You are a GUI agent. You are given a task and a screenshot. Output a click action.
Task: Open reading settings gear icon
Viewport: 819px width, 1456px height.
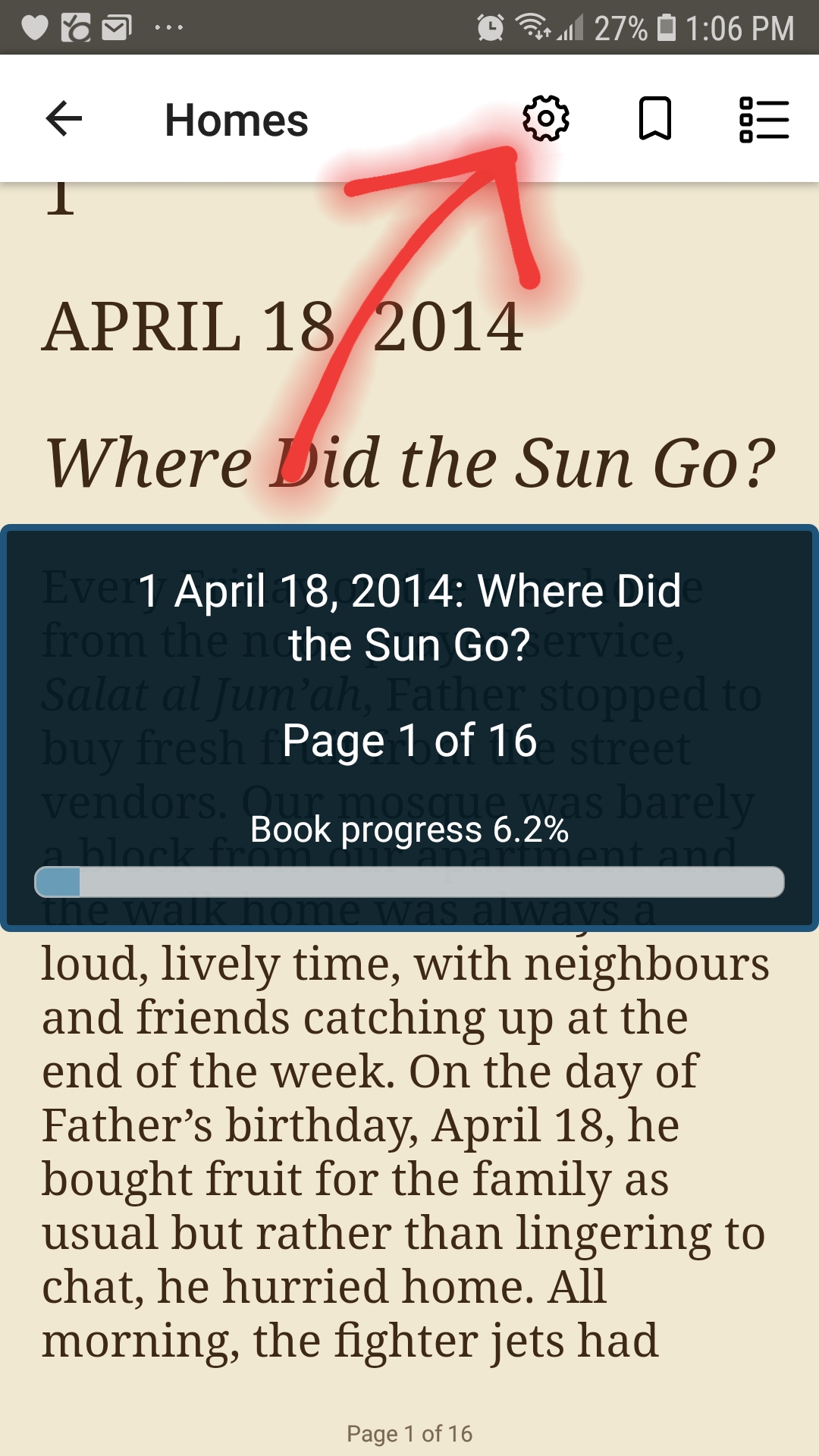(x=546, y=118)
